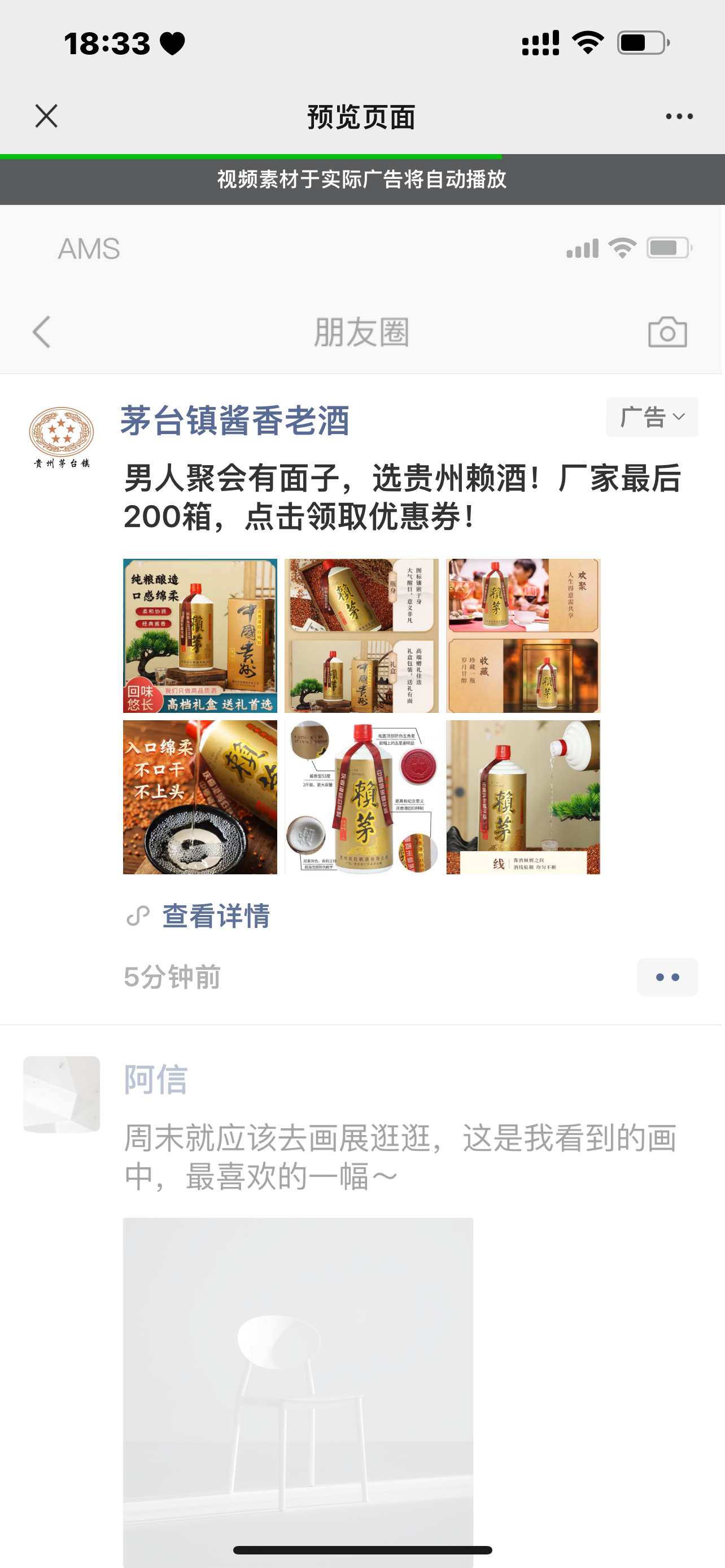Tap the 查看详情 link
The height and width of the screenshot is (1568, 725).
tap(216, 916)
